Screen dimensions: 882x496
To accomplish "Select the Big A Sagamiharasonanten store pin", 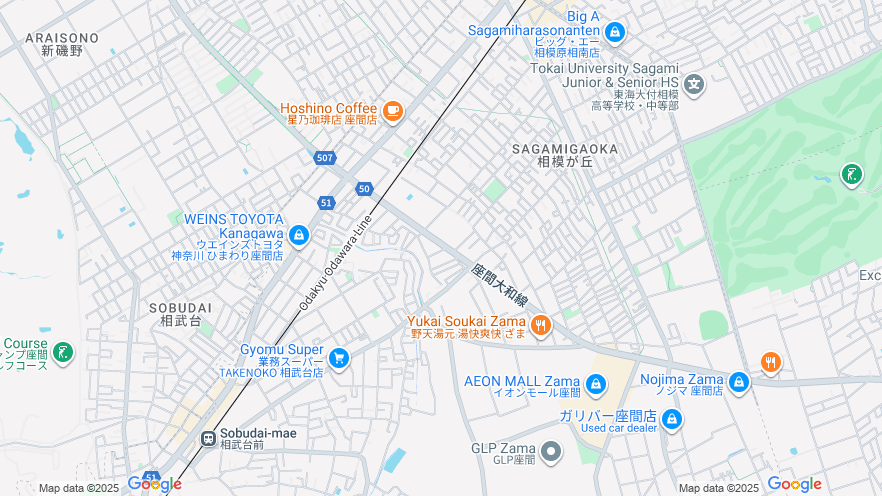I will coord(614,32).
